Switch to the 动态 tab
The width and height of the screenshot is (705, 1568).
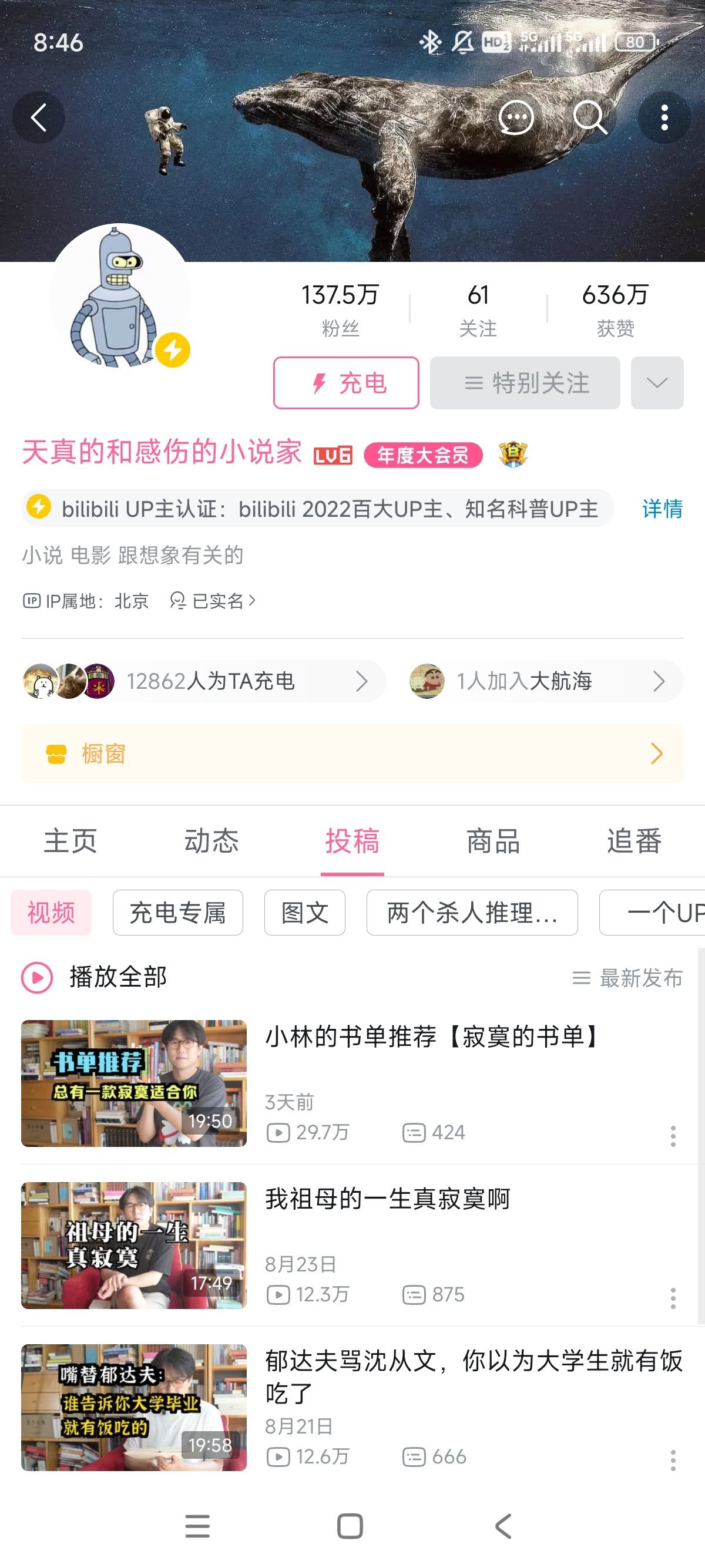211,841
